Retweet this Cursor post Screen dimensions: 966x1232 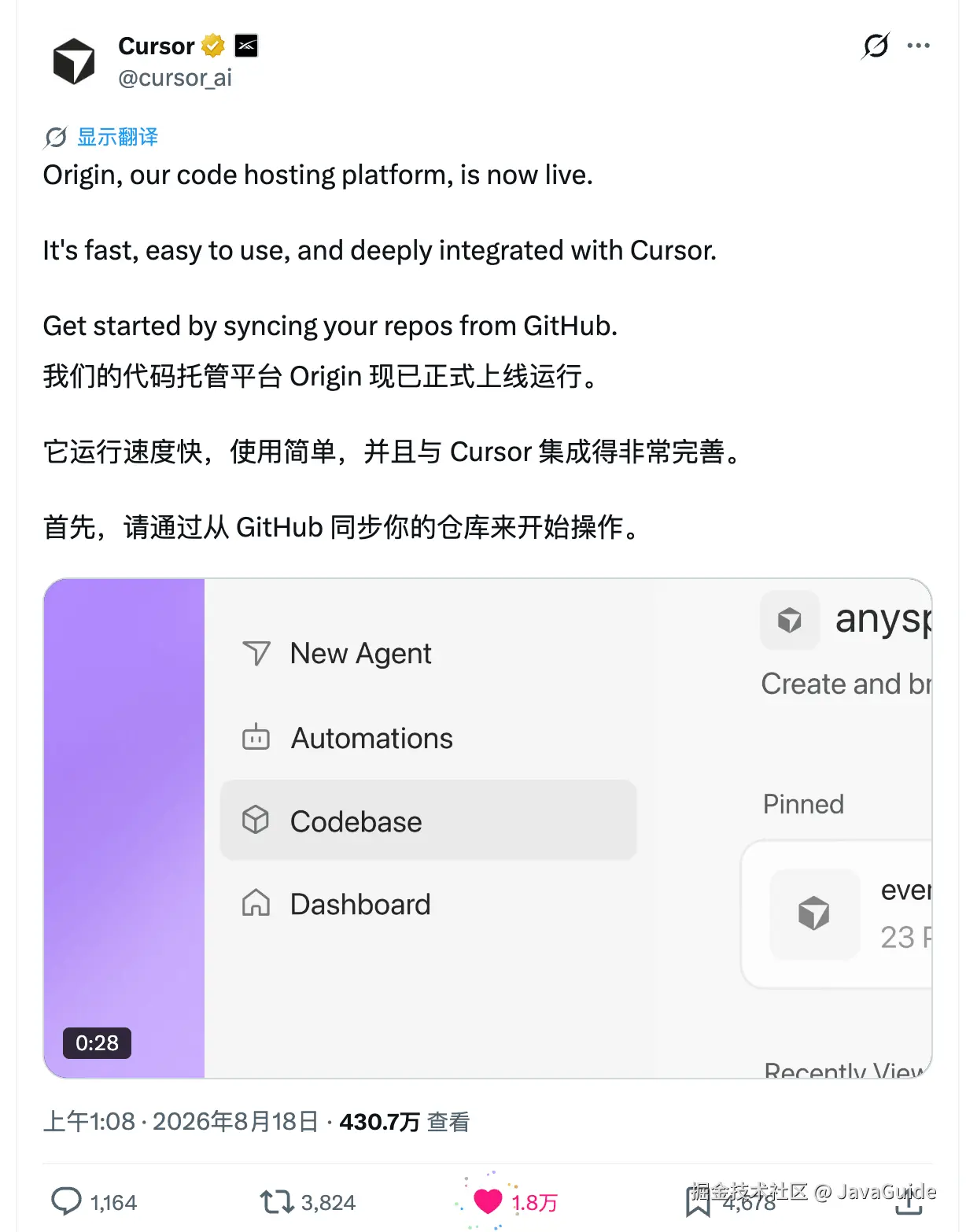coord(276,1201)
